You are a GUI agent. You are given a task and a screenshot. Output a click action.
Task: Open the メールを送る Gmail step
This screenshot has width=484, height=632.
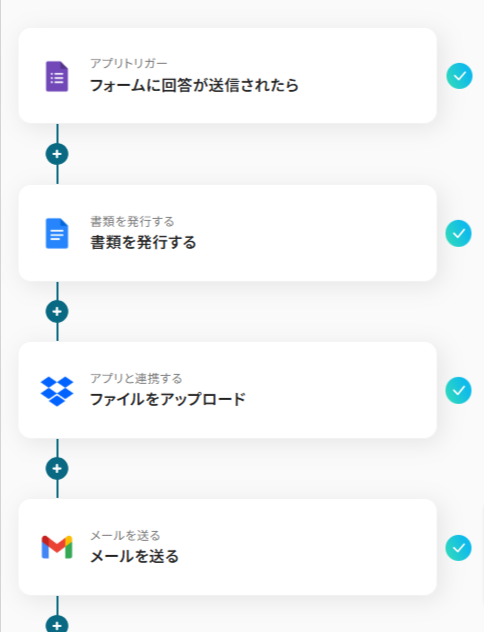pyautogui.click(x=228, y=547)
